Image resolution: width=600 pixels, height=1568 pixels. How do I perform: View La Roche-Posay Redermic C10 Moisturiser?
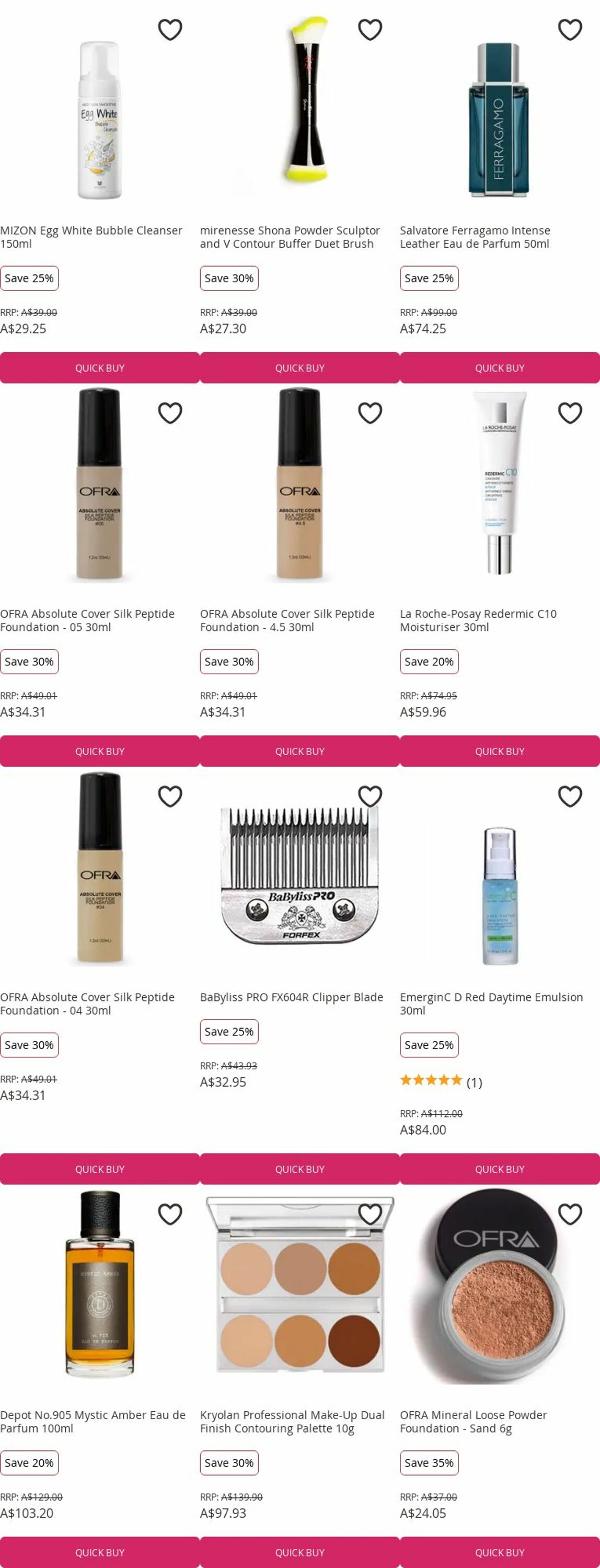[478, 620]
